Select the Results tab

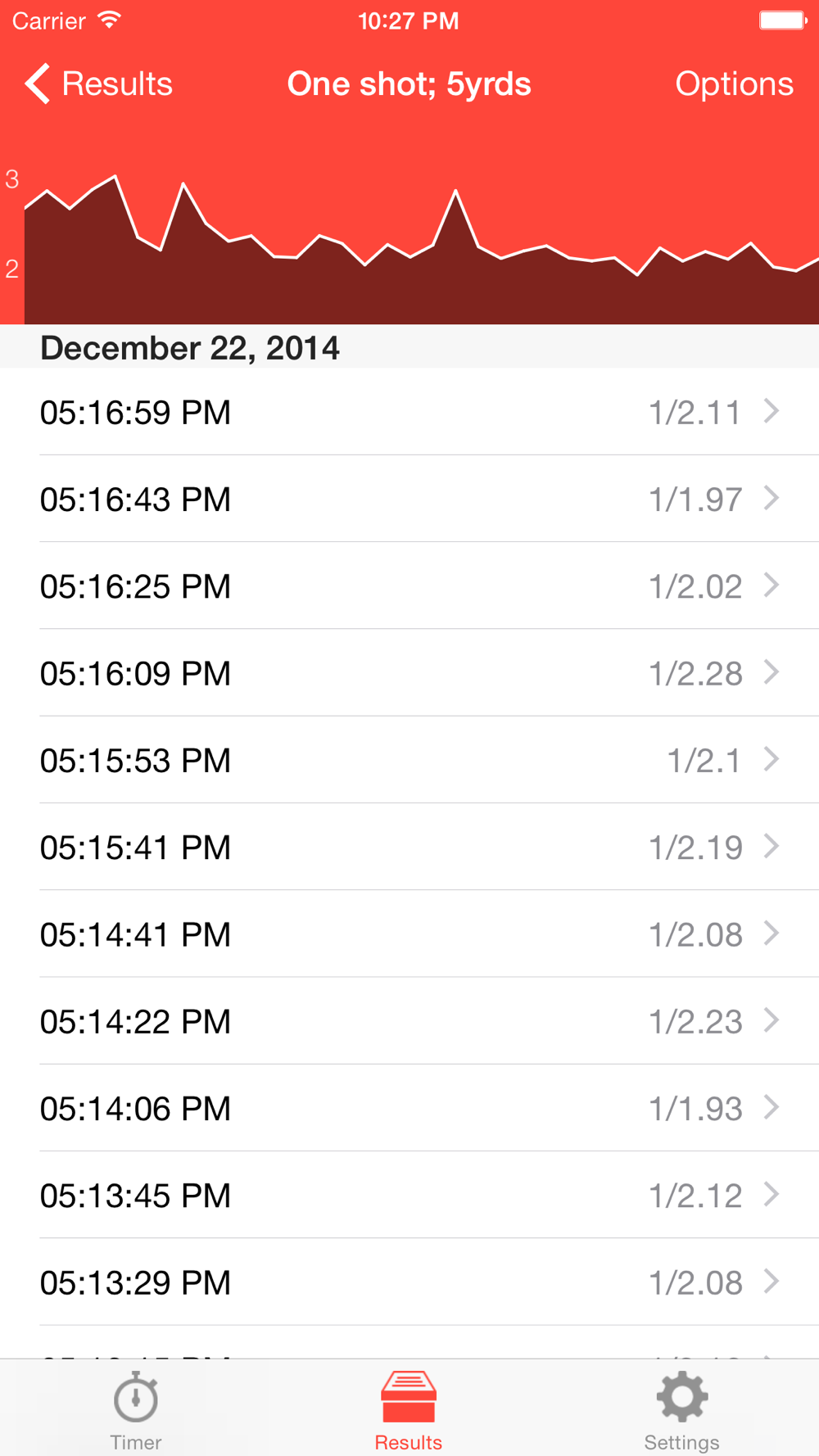409,1410
